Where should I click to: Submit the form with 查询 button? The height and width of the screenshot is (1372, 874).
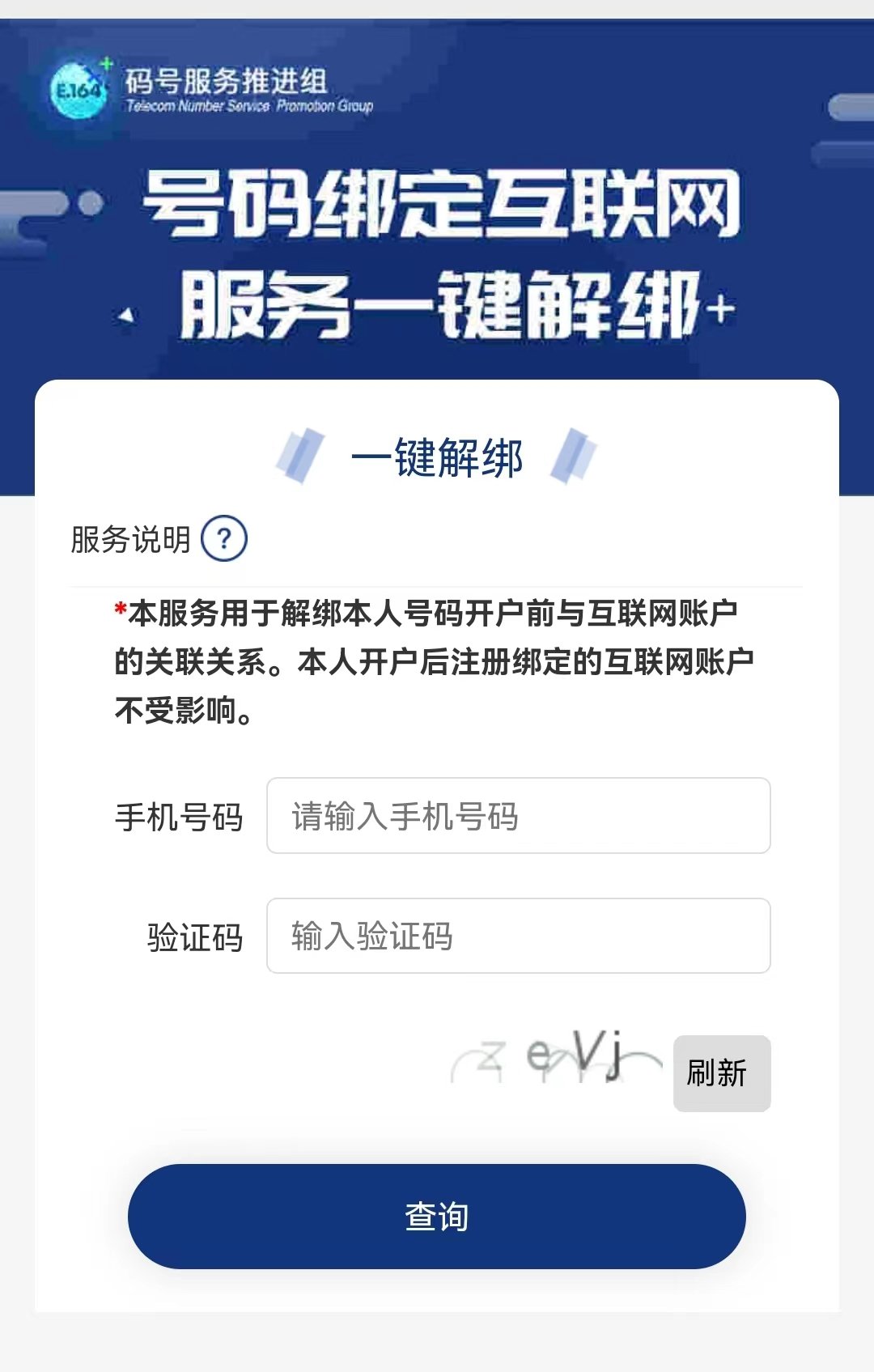436,1216
